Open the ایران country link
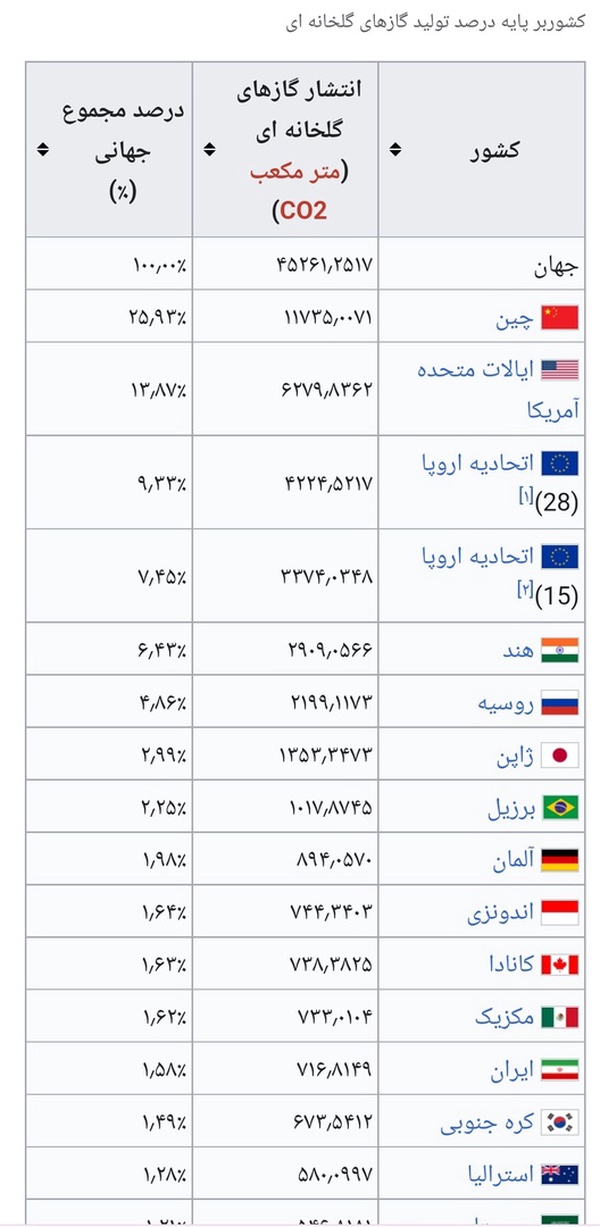Image resolution: width=600 pixels, height=1227 pixels. click(x=512, y=1070)
